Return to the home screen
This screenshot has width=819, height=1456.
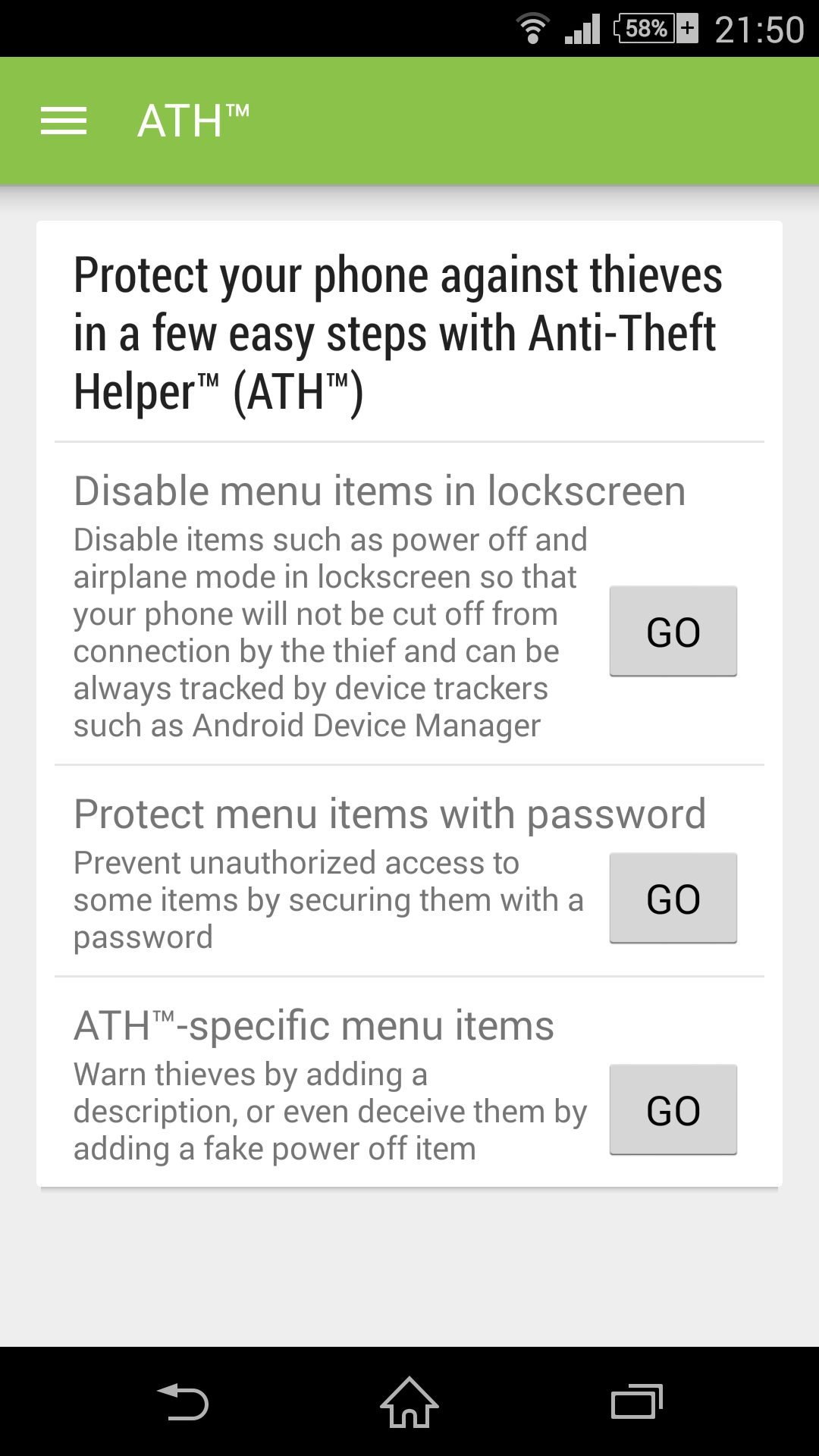[409, 1401]
